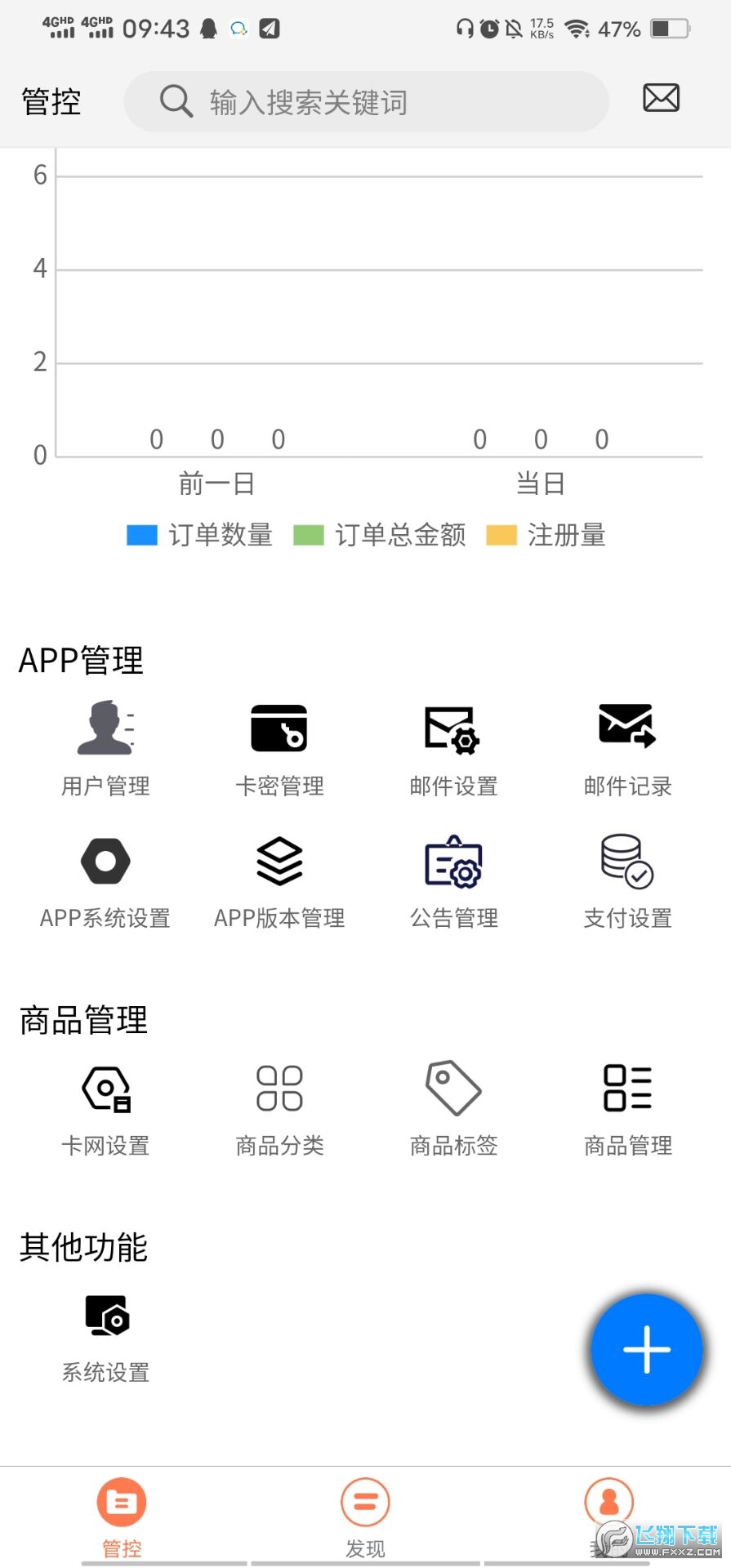
Task: Open 用户管理 user management
Action: pos(105,748)
